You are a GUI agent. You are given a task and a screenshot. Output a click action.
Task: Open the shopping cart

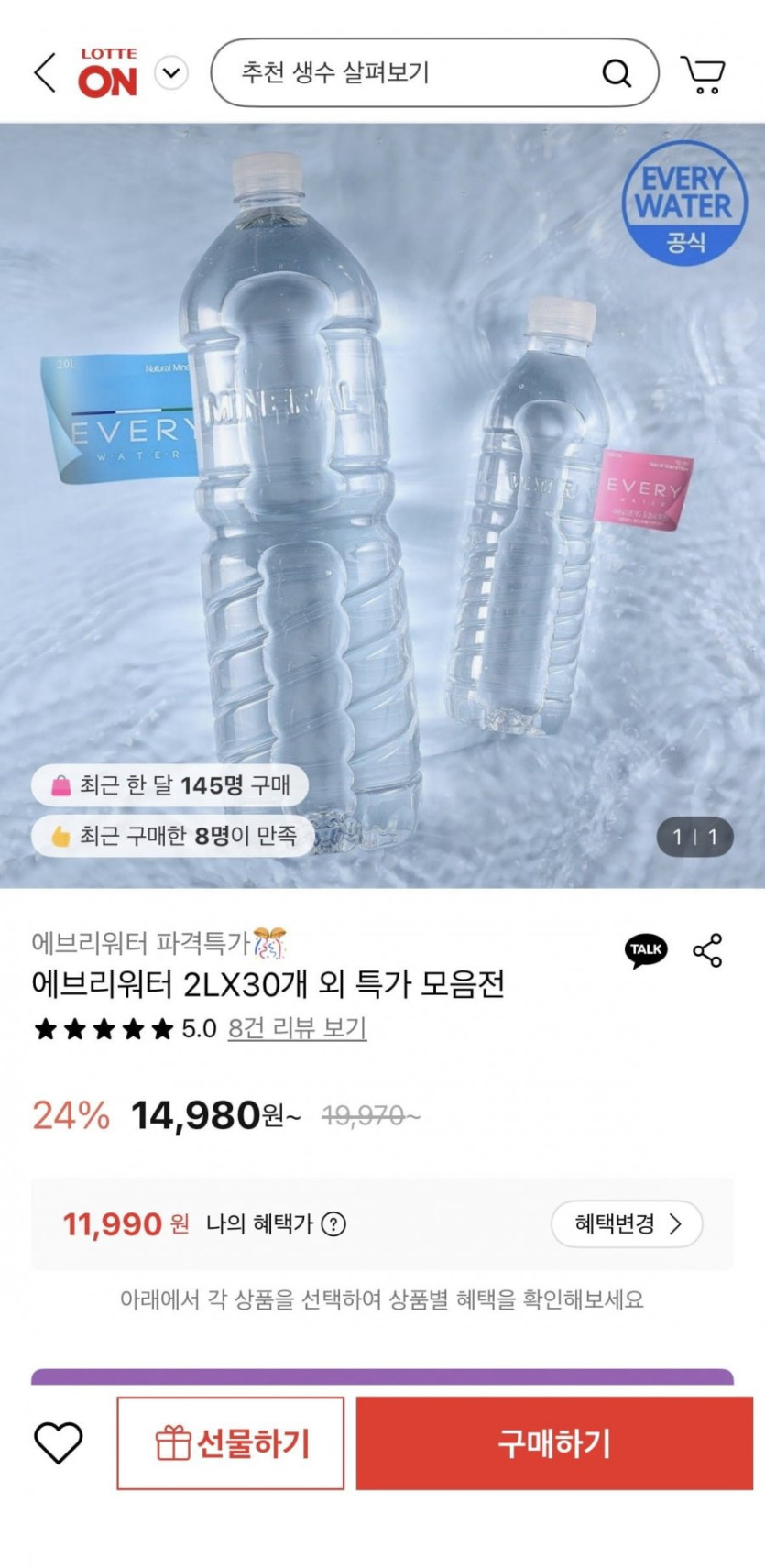pos(703,74)
